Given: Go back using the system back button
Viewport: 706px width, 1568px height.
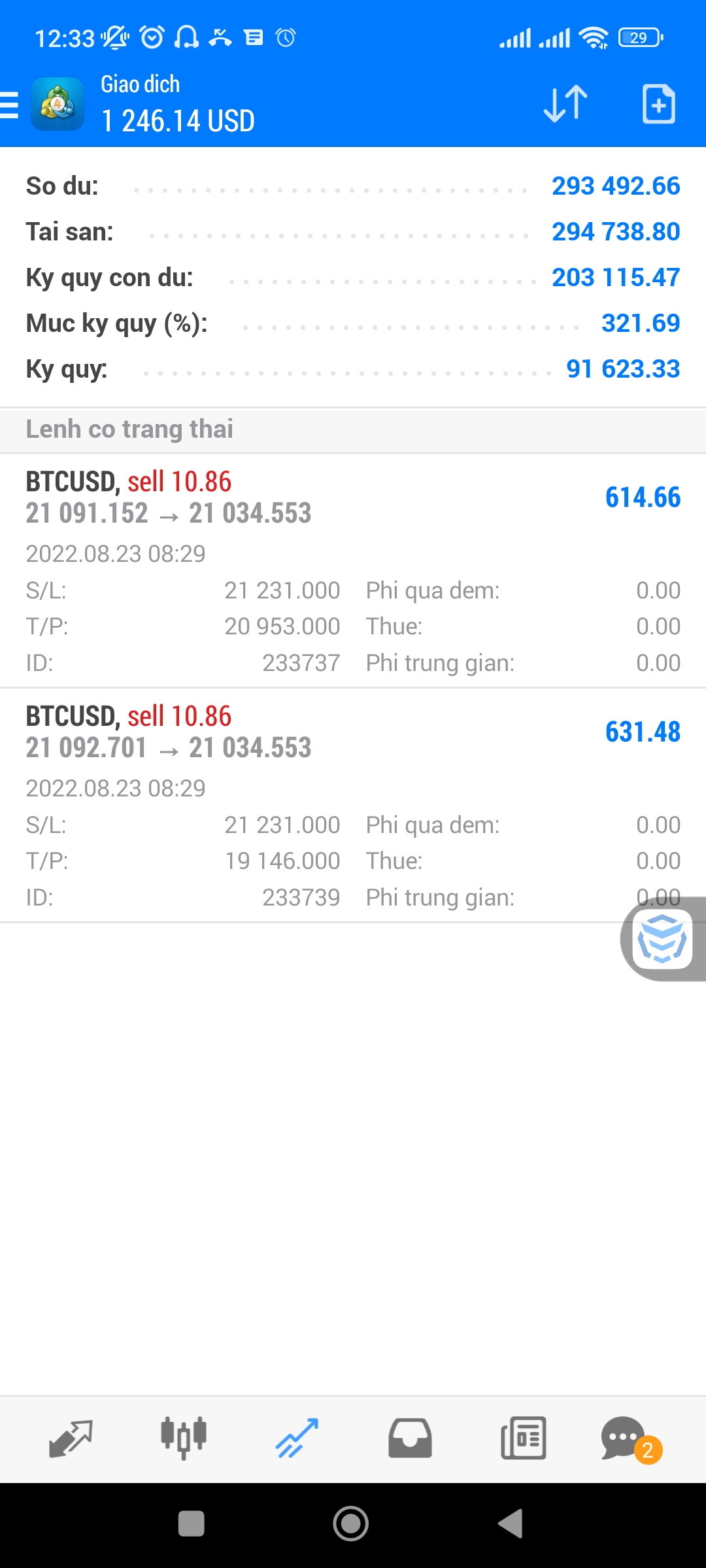Looking at the screenshot, I should point(511,1524).
